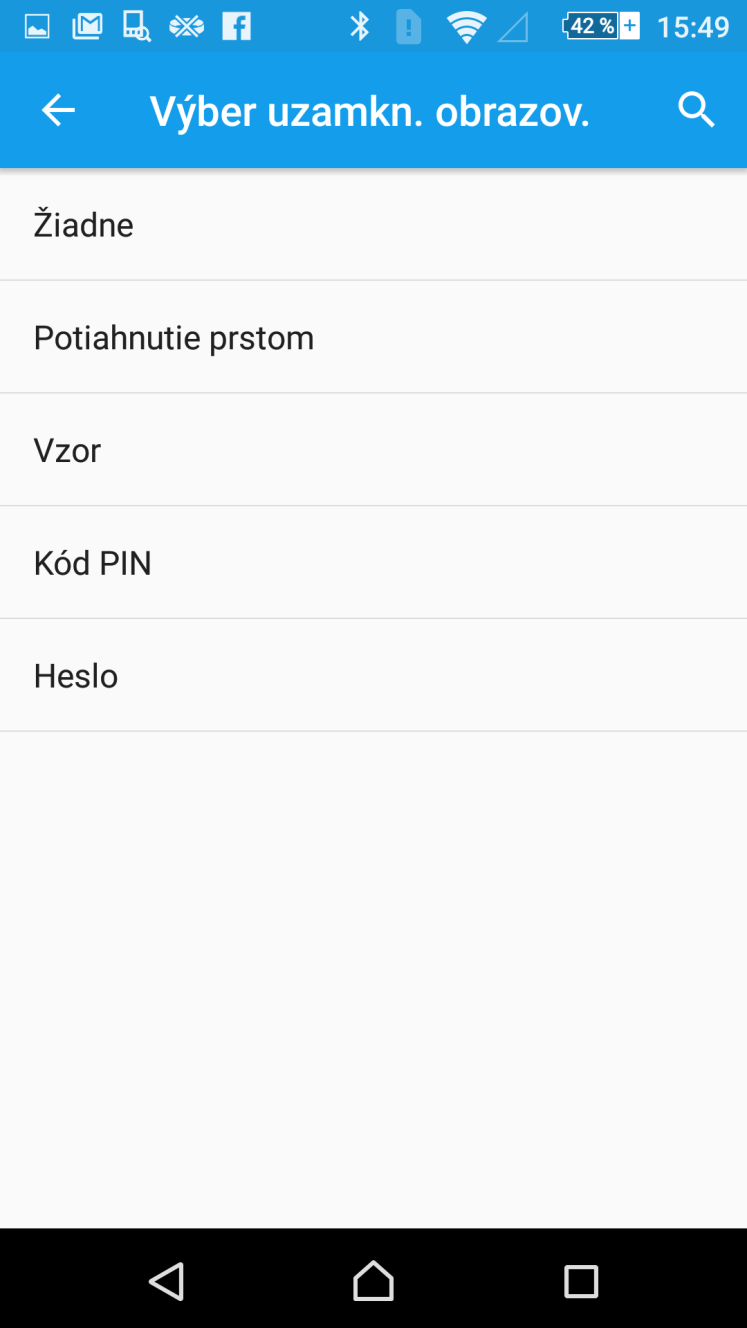Select the Žiadne lock option
The width and height of the screenshot is (747, 1328).
pos(373,224)
